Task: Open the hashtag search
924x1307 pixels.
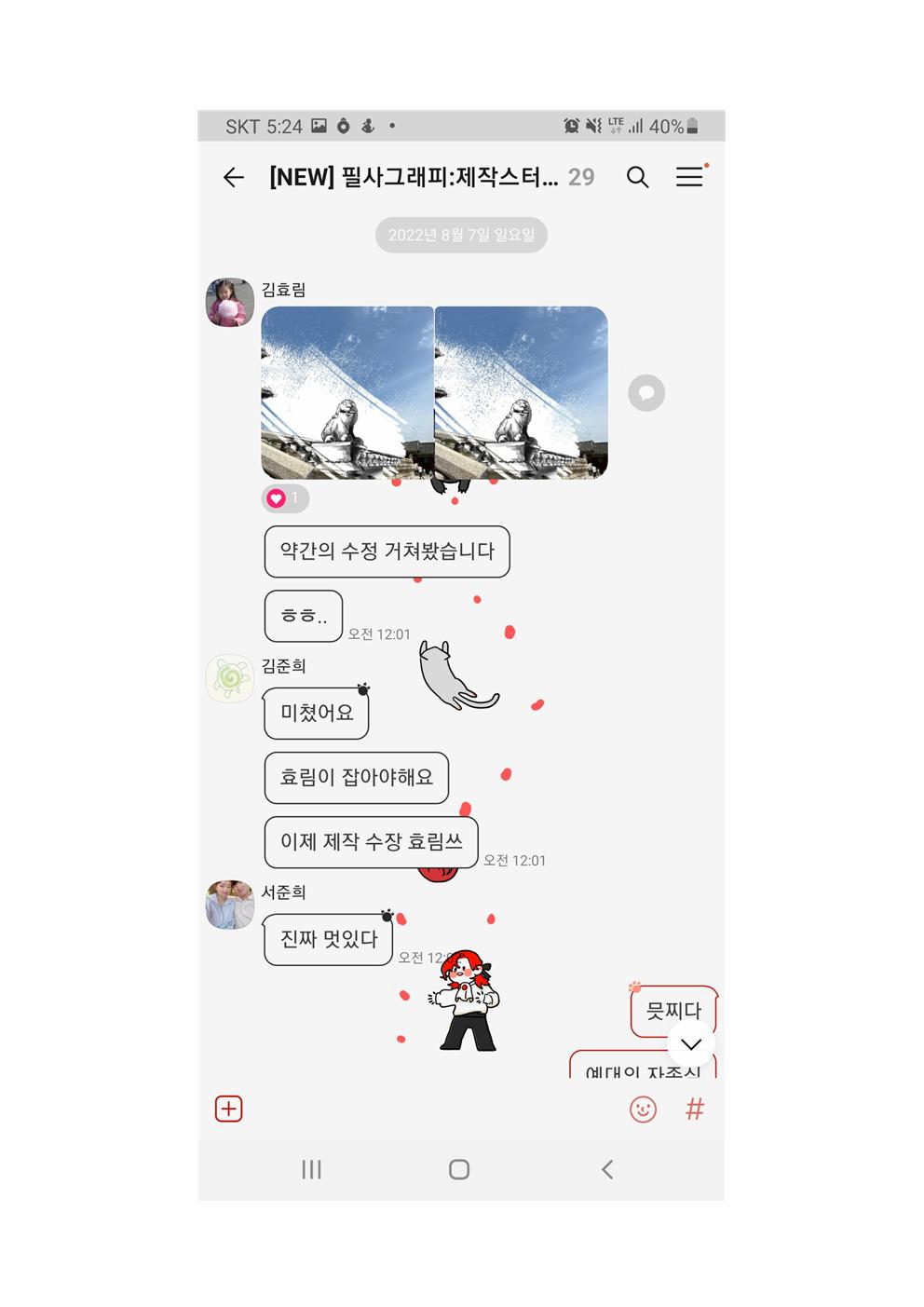Action: (695, 1109)
